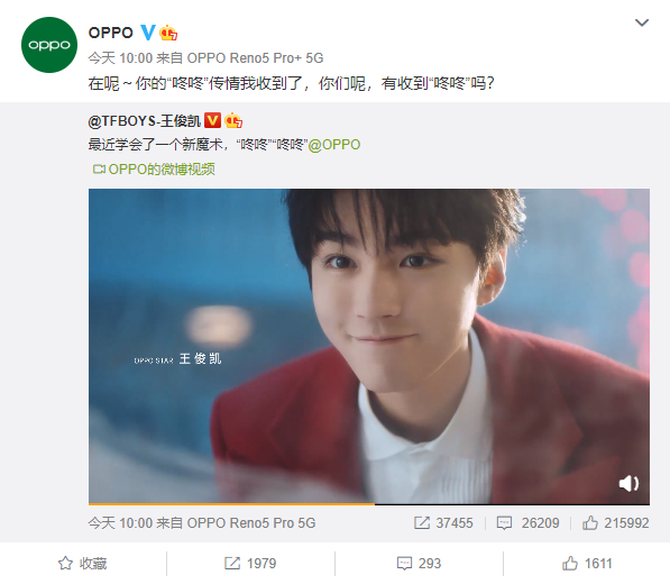Unmute the video with the speaker icon
The width and height of the screenshot is (670, 584).
tap(628, 484)
